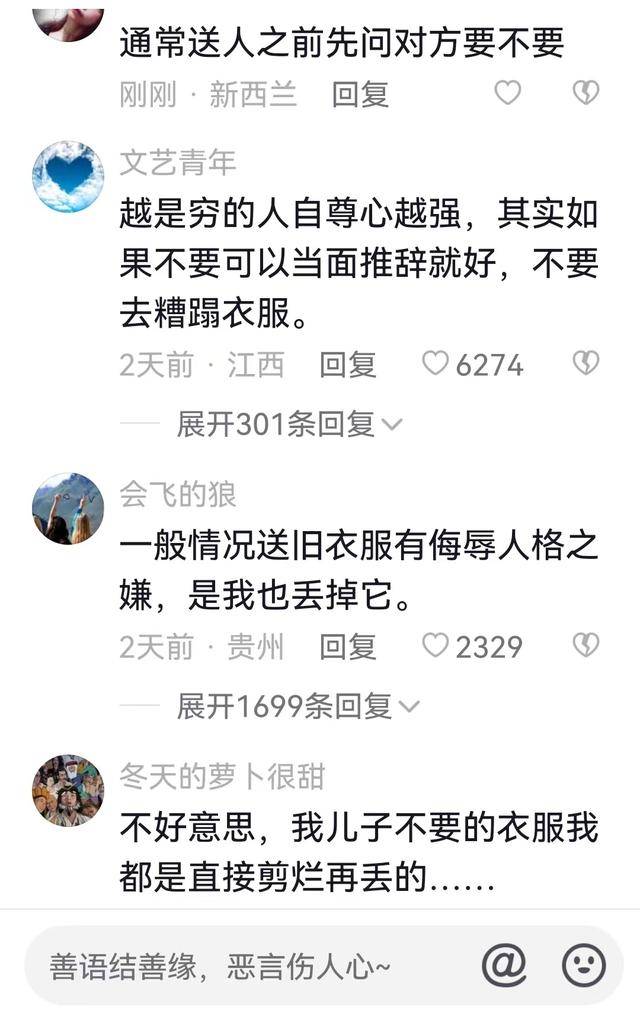Viewport: 640px width, 1016px height.
Task: Expand 1699 replies under 会飞的狼
Action: [x=297, y=707]
